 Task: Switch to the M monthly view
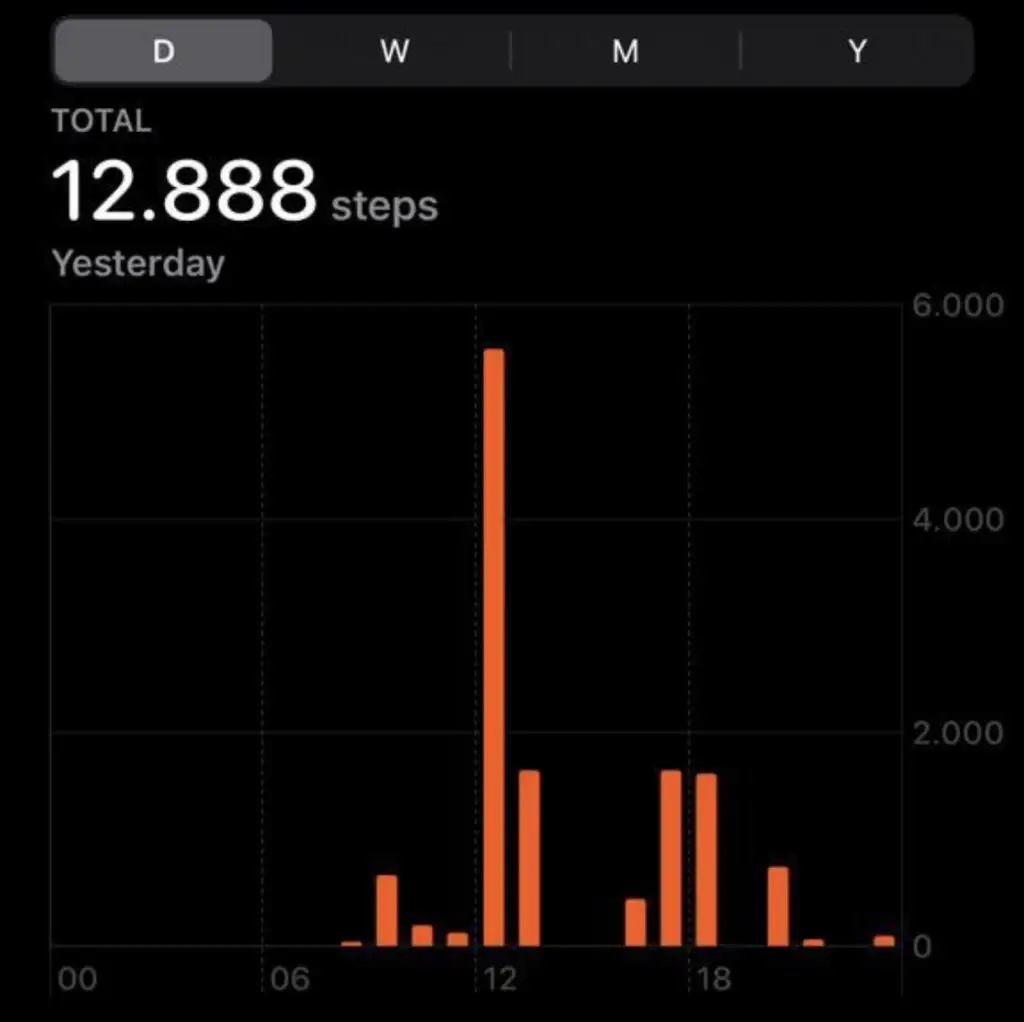pyautogui.click(x=625, y=51)
